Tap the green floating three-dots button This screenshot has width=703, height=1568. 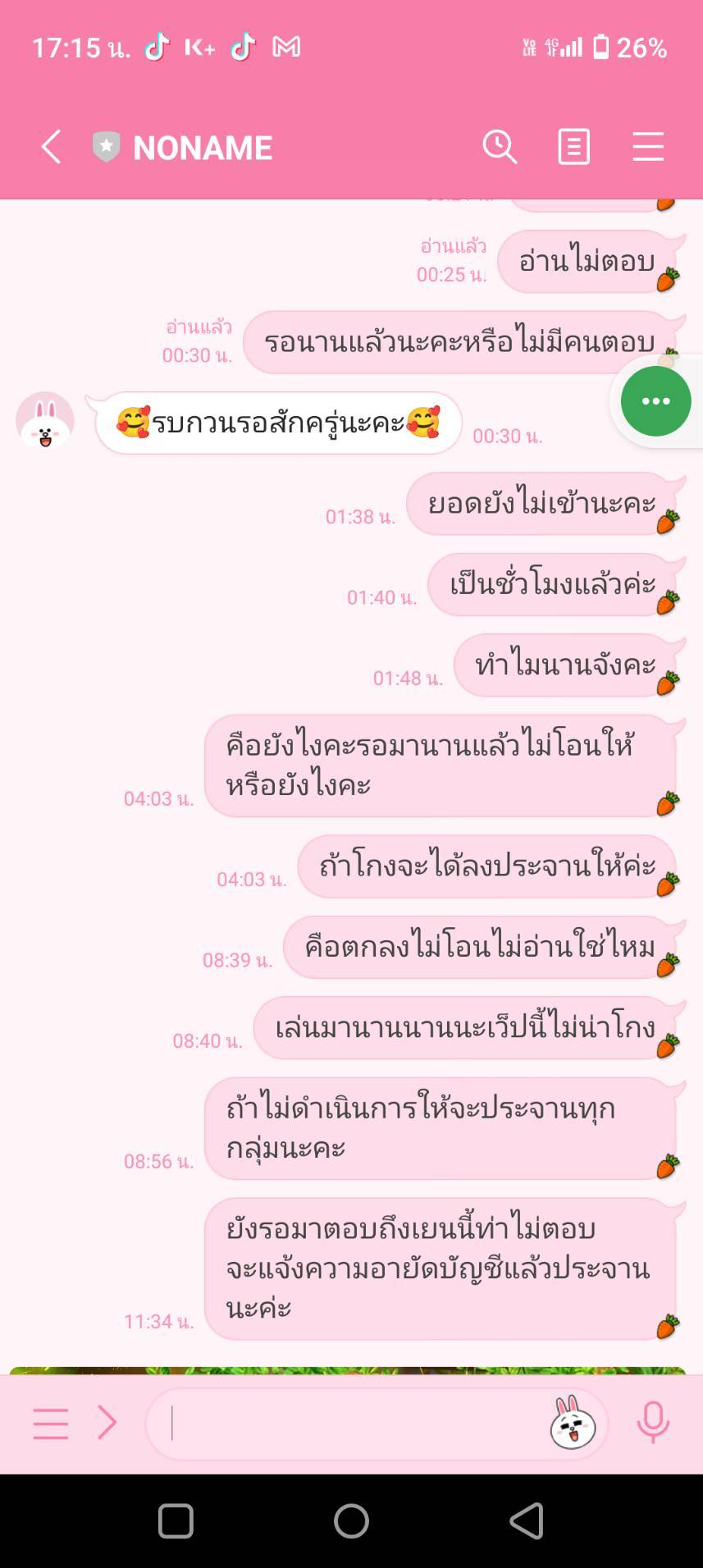[x=655, y=401]
